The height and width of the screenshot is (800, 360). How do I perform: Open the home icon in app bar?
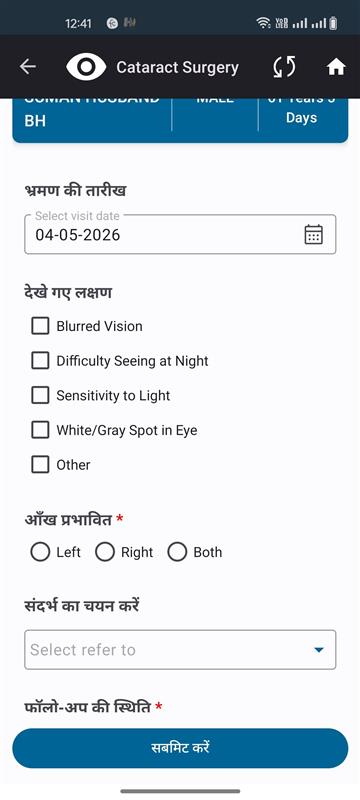[x=336, y=67]
